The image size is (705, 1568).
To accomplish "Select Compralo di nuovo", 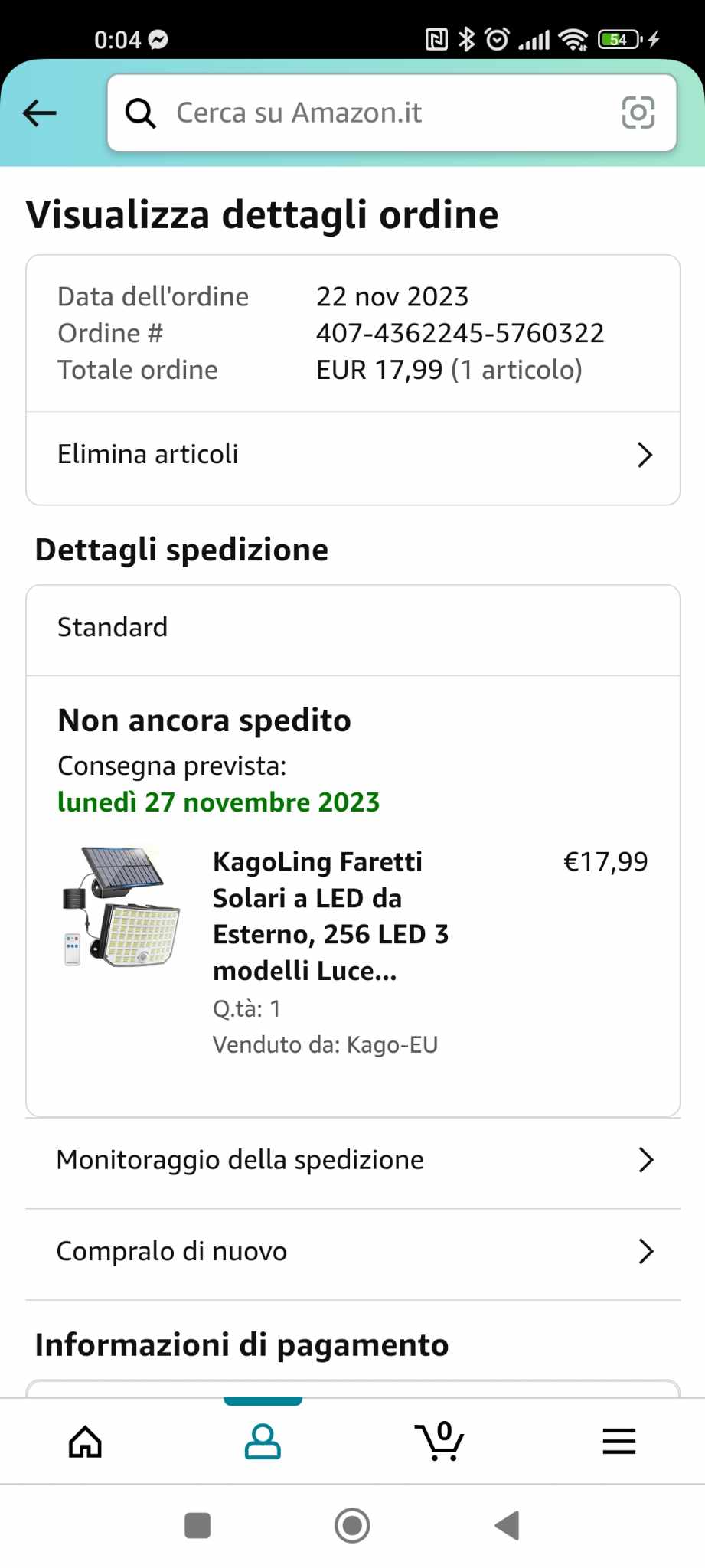I will pyautogui.click(x=353, y=1251).
